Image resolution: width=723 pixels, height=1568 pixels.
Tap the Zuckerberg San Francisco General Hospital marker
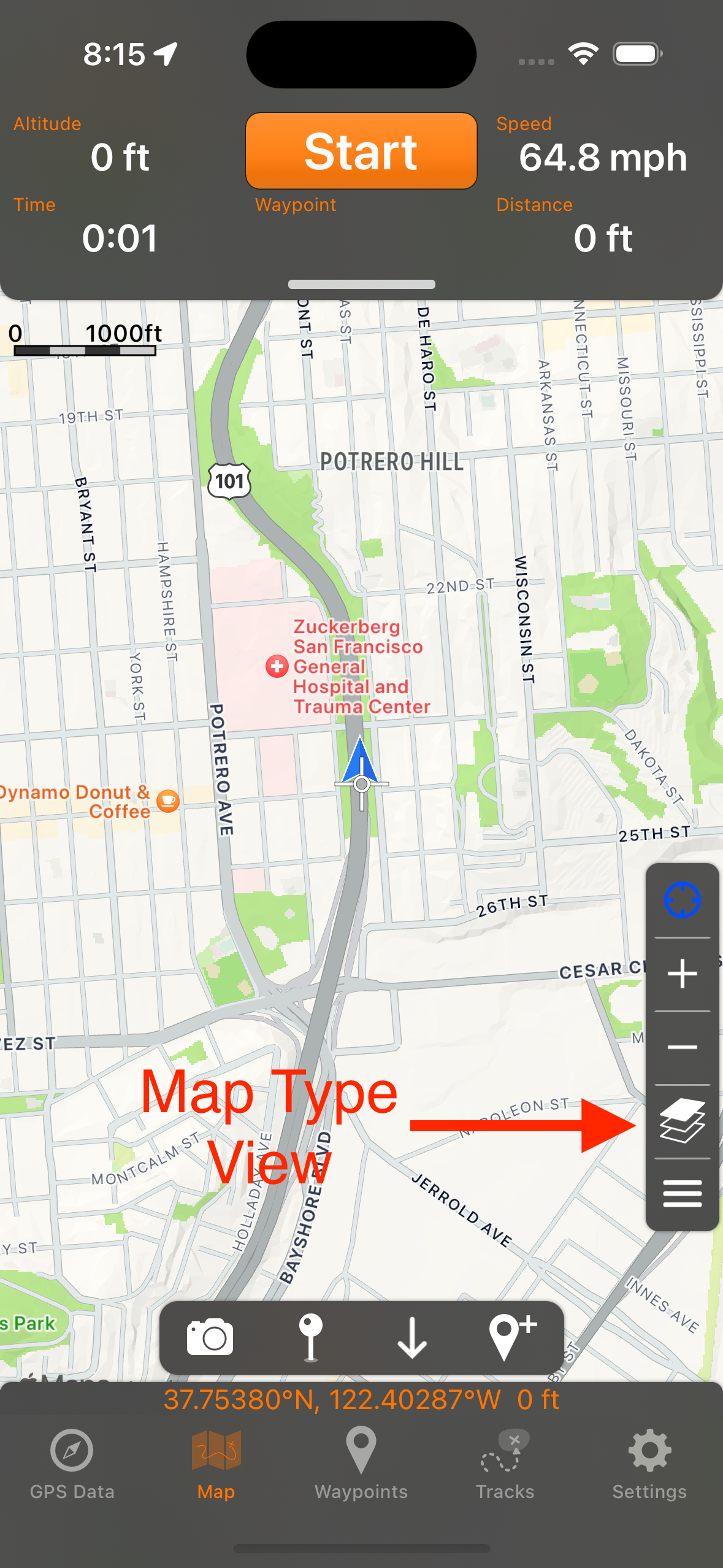pos(277,666)
